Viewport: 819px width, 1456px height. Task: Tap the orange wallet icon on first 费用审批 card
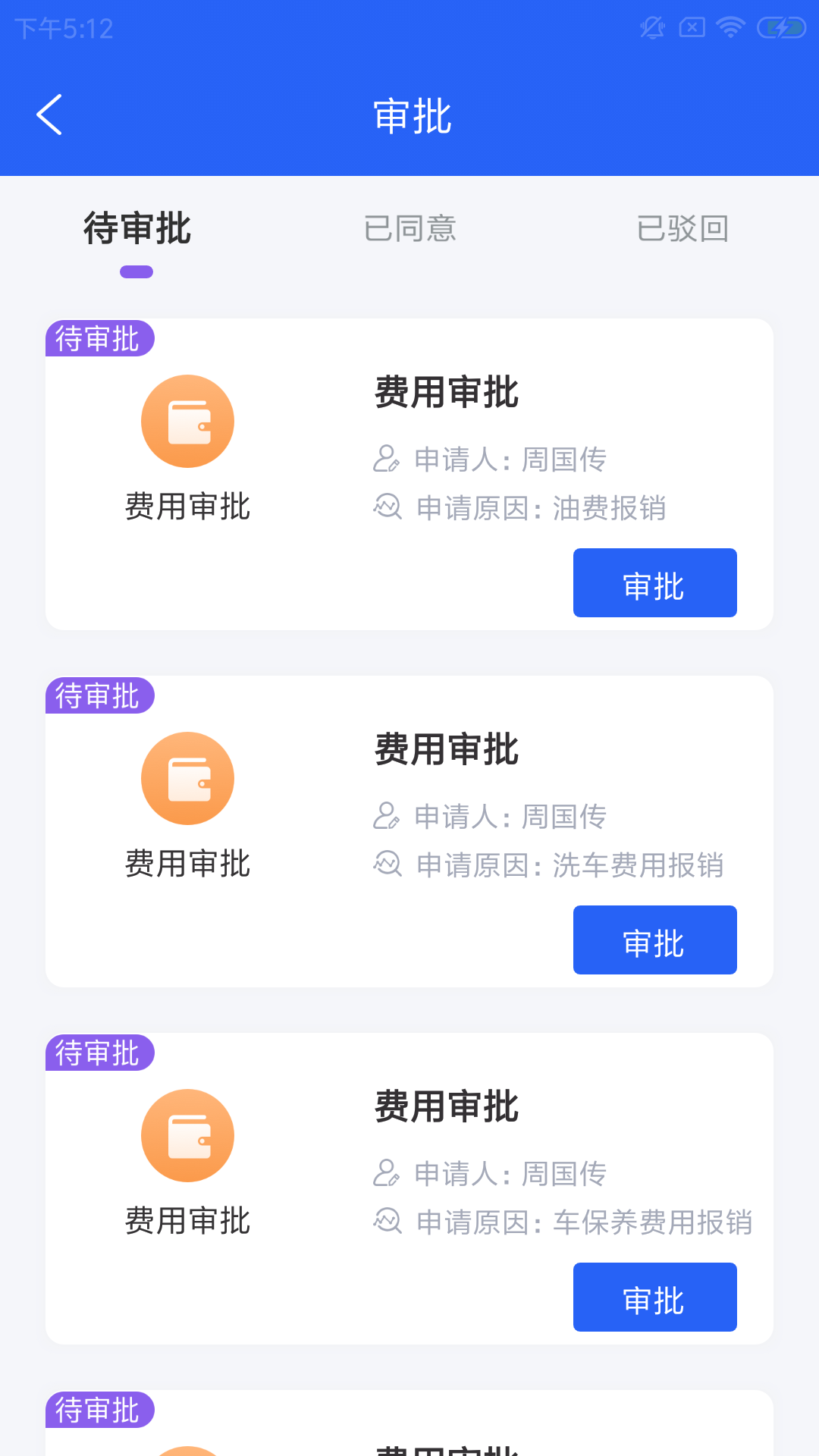coord(187,421)
